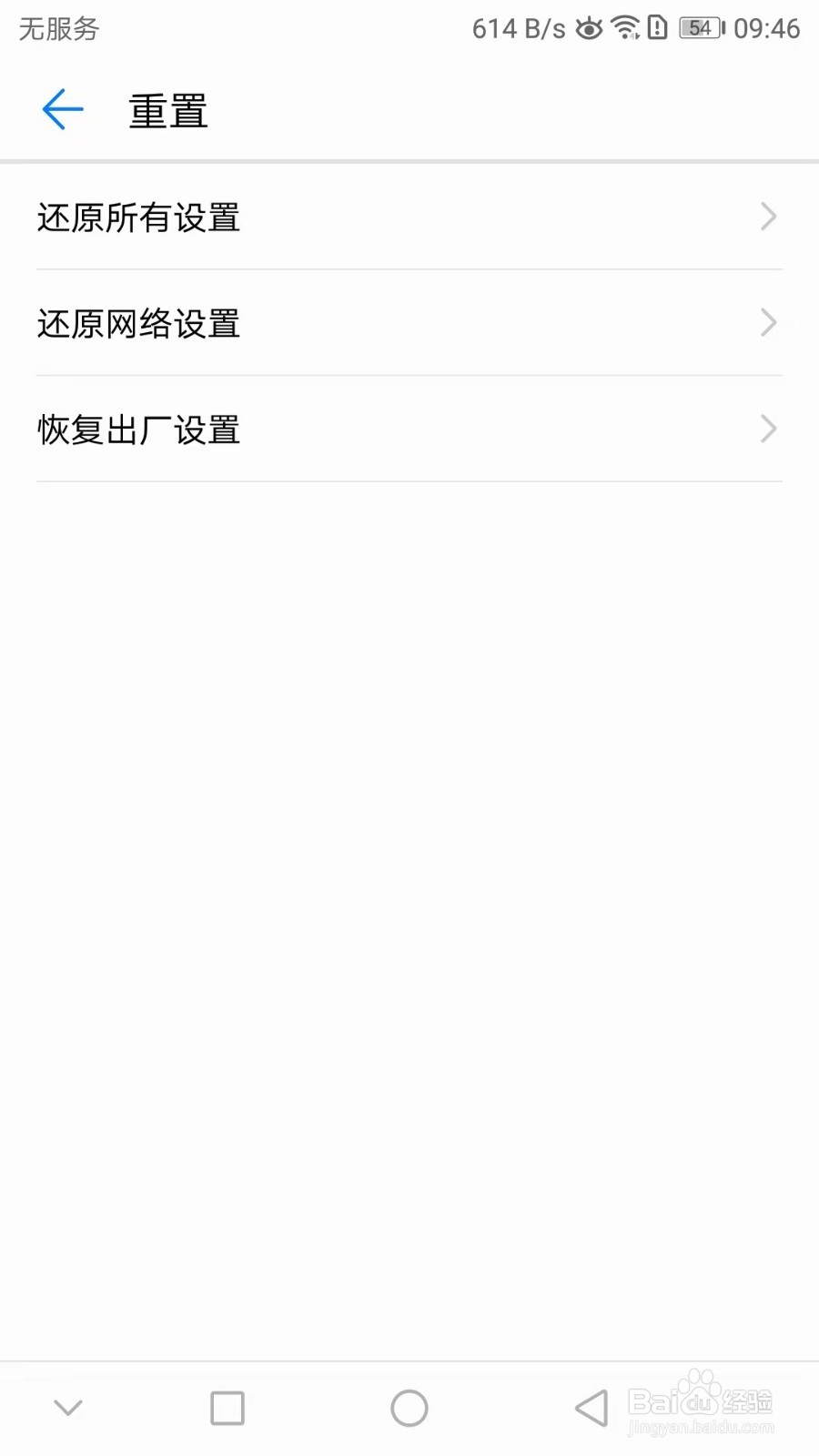Image resolution: width=819 pixels, height=1456 pixels.
Task: Open 恢复出厂设置 factory reset option
Action: [x=138, y=430]
